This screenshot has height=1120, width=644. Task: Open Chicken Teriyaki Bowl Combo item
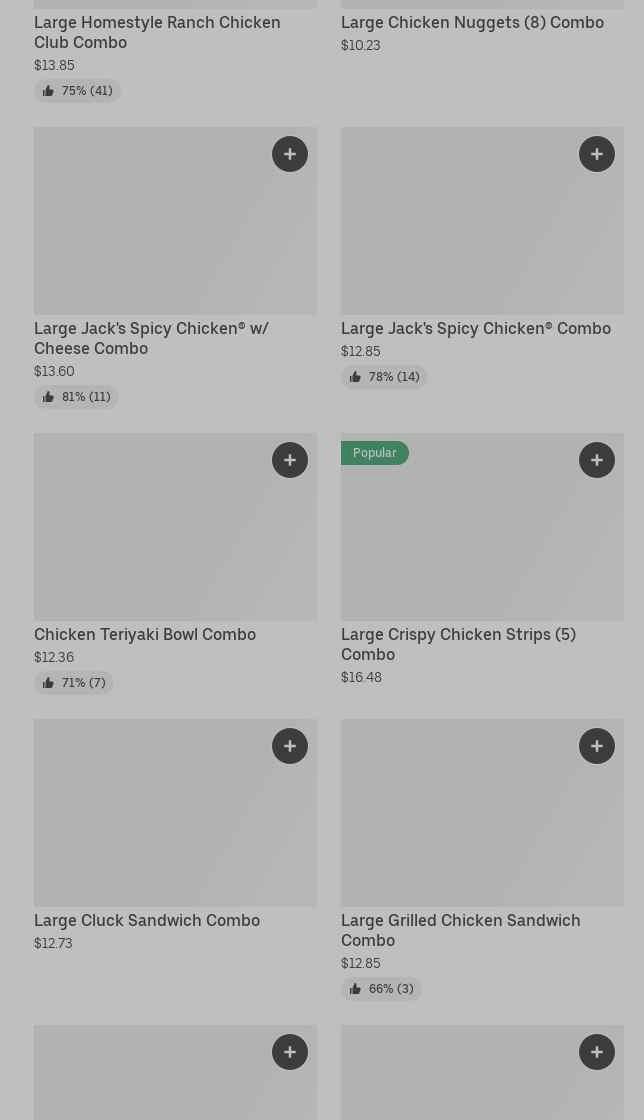(145, 634)
